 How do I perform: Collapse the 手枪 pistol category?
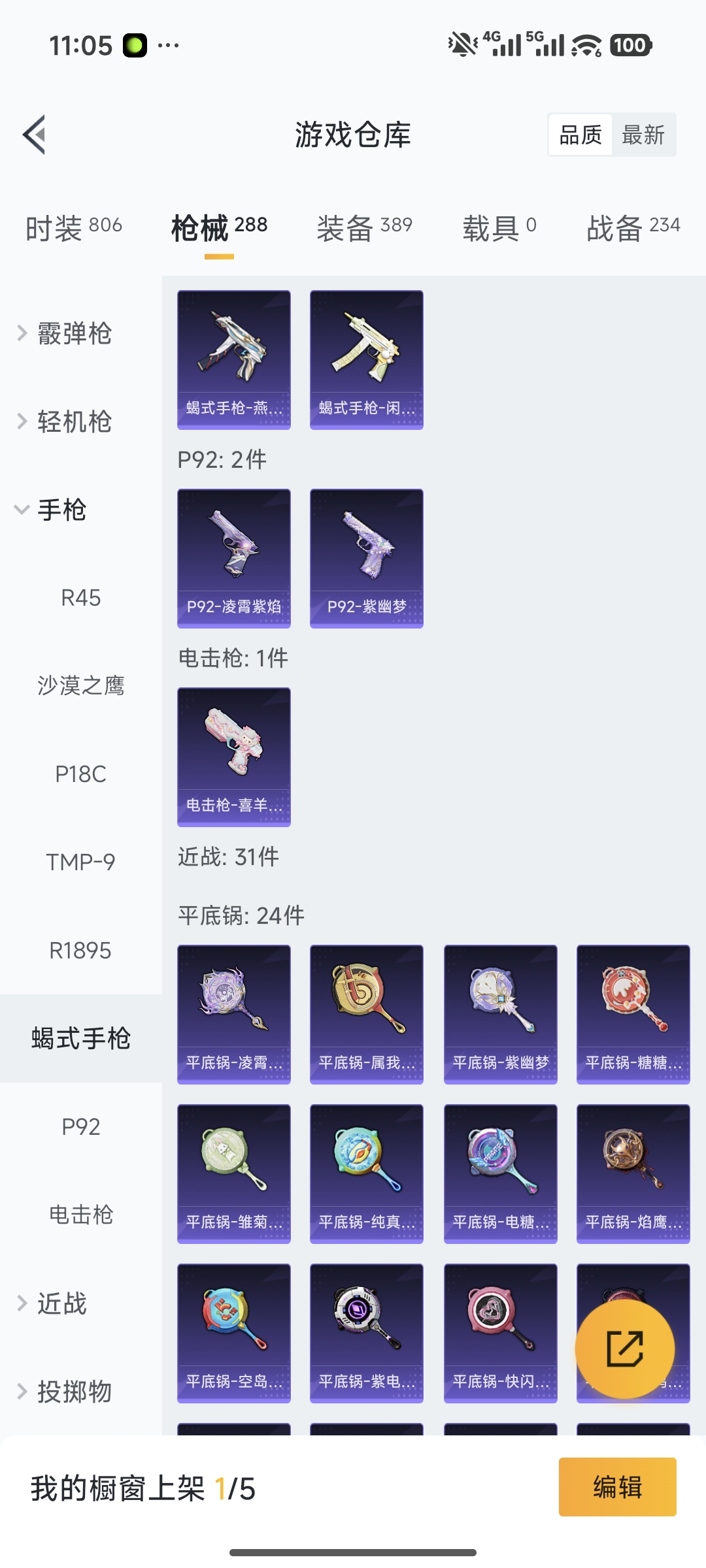tap(62, 512)
